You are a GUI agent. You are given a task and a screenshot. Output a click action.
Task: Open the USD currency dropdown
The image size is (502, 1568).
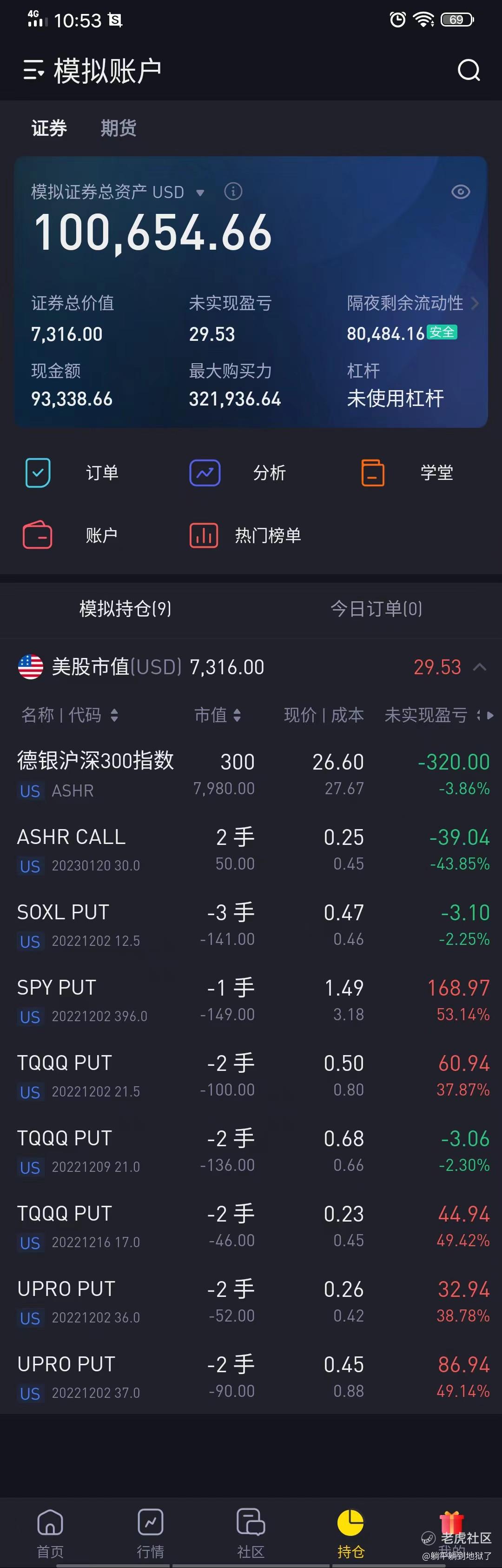pyautogui.click(x=199, y=193)
